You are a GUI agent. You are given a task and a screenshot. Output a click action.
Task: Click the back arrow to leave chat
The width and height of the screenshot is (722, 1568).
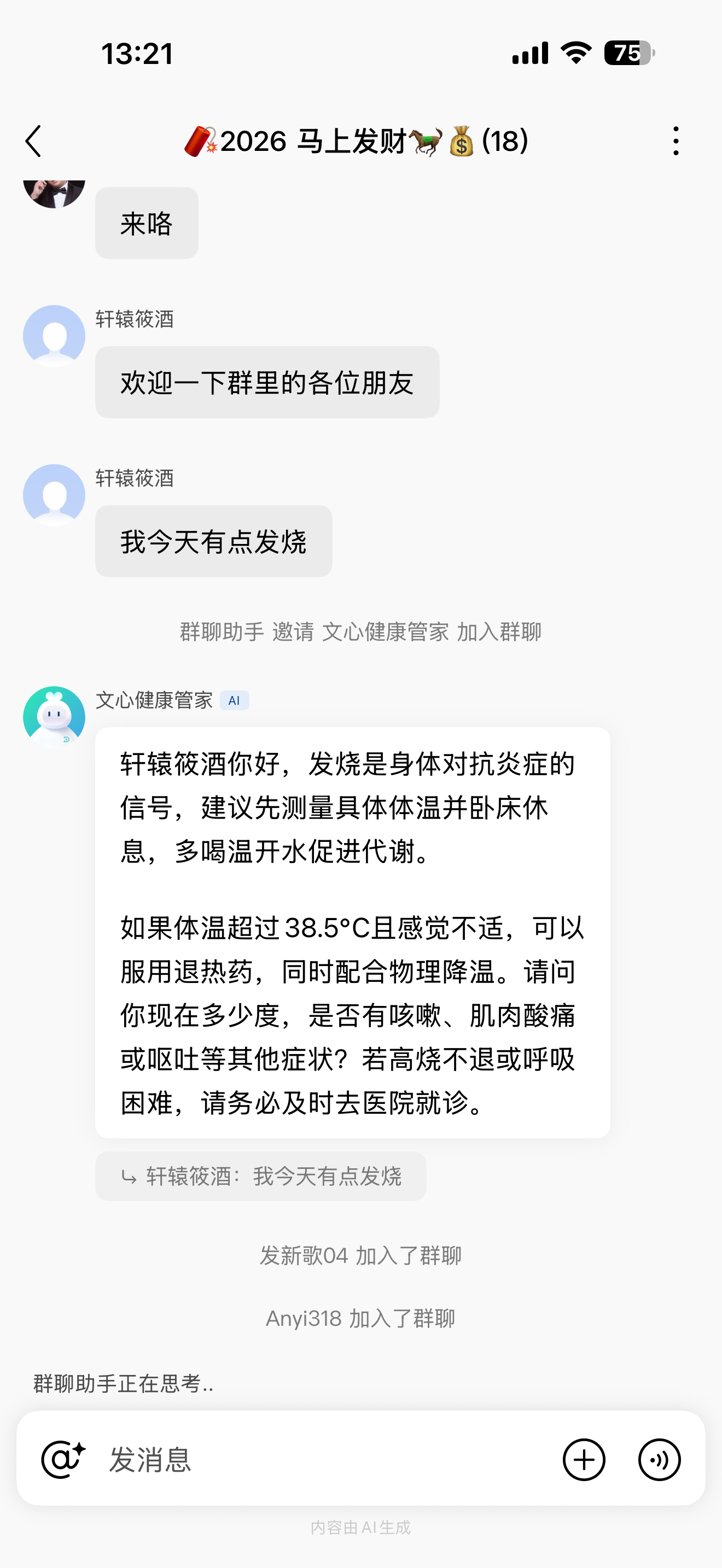[x=33, y=141]
